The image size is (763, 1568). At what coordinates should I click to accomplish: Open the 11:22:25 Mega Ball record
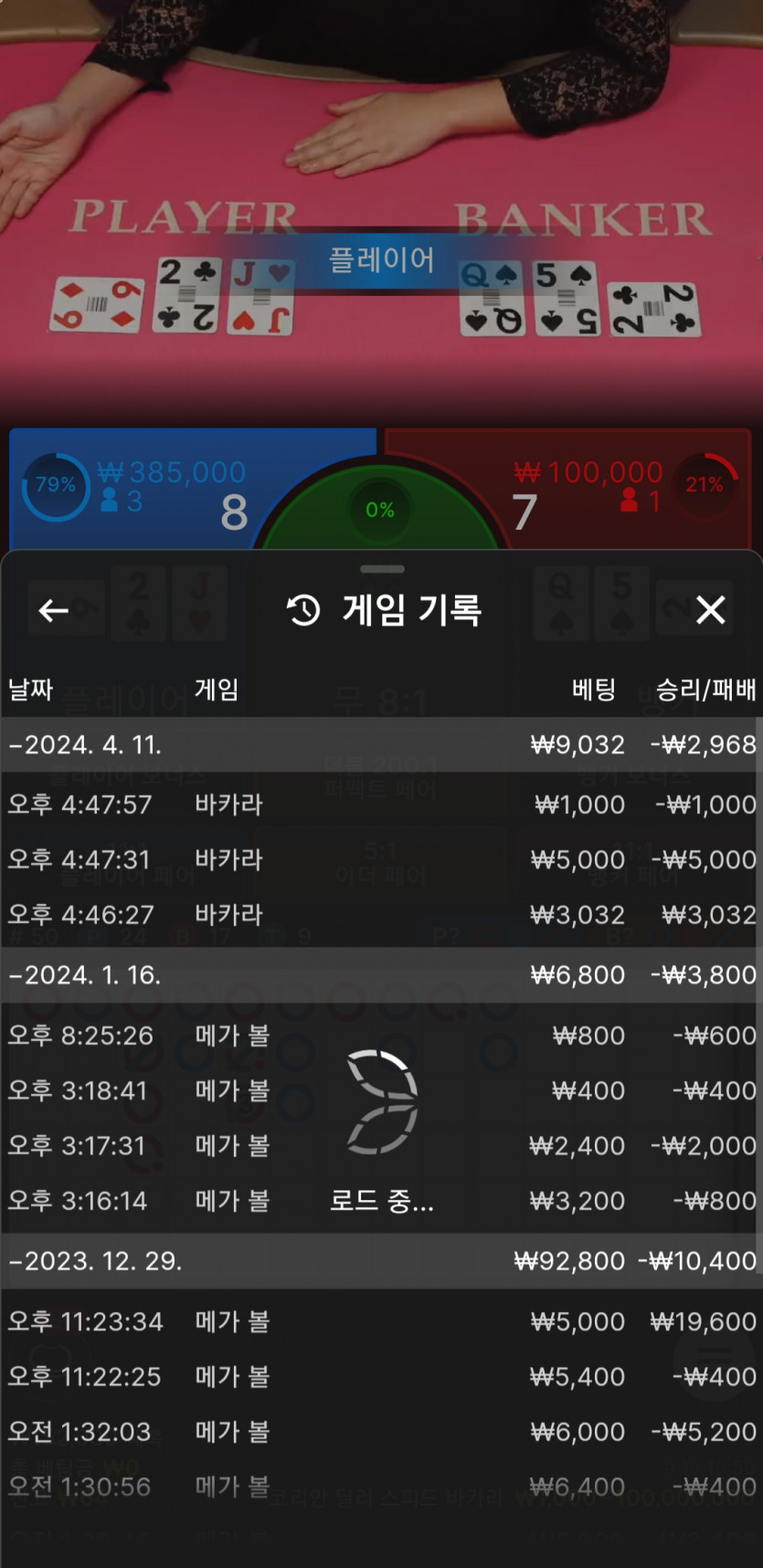(x=381, y=1376)
